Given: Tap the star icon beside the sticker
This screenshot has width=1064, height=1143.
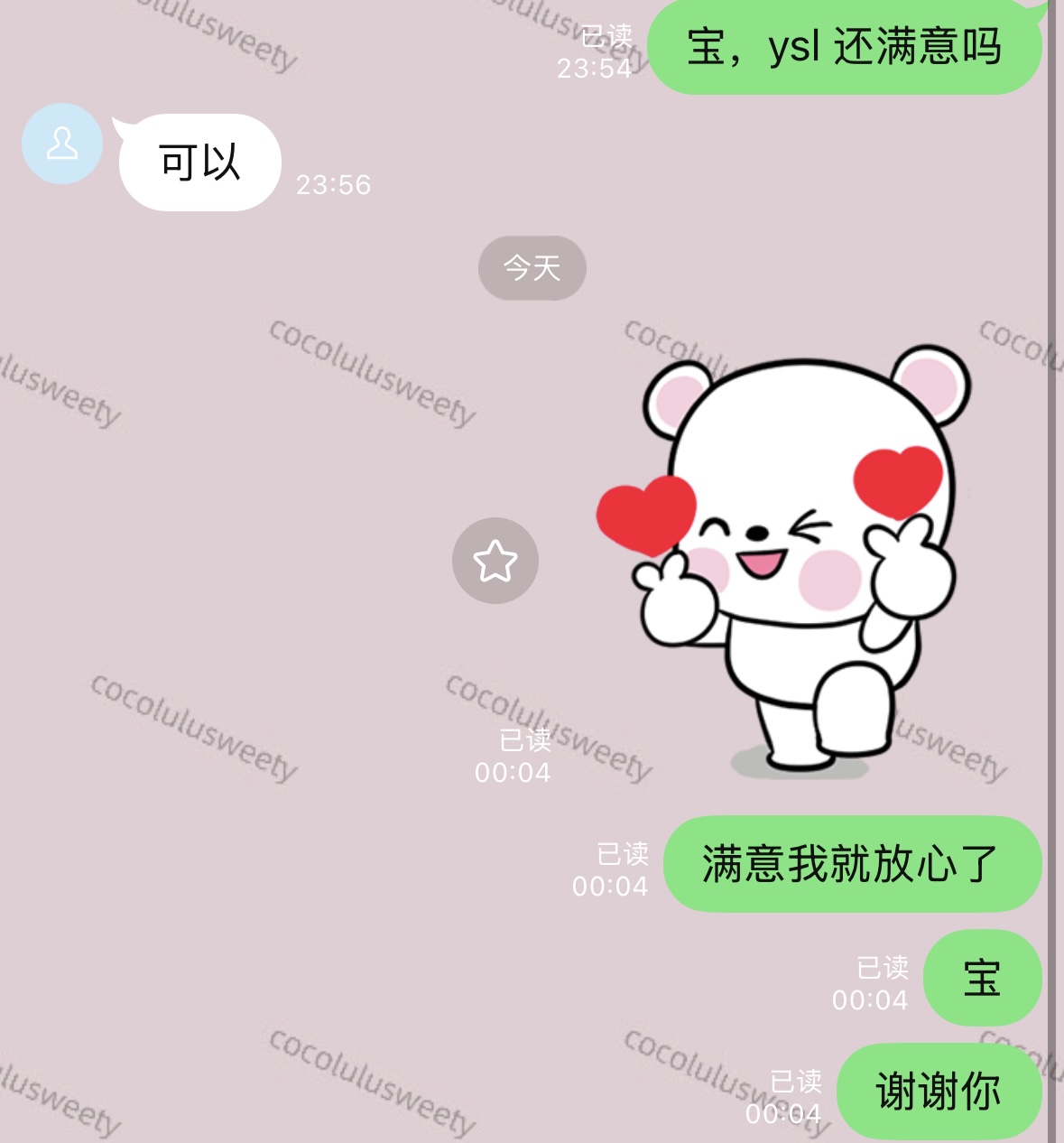Looking at the screenshot, I should [x=495, y=561].
